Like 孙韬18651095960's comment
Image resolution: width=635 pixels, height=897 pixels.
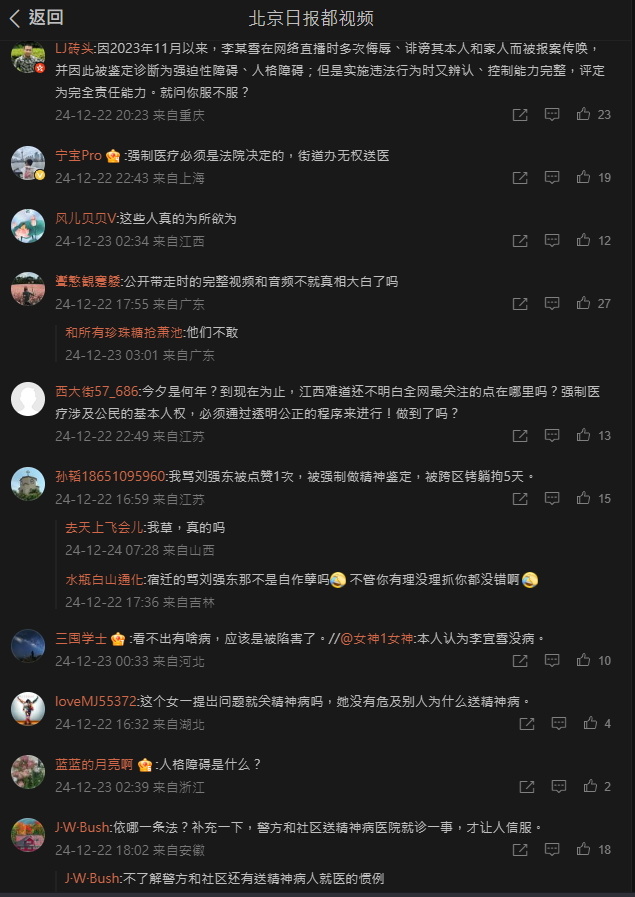590,498
